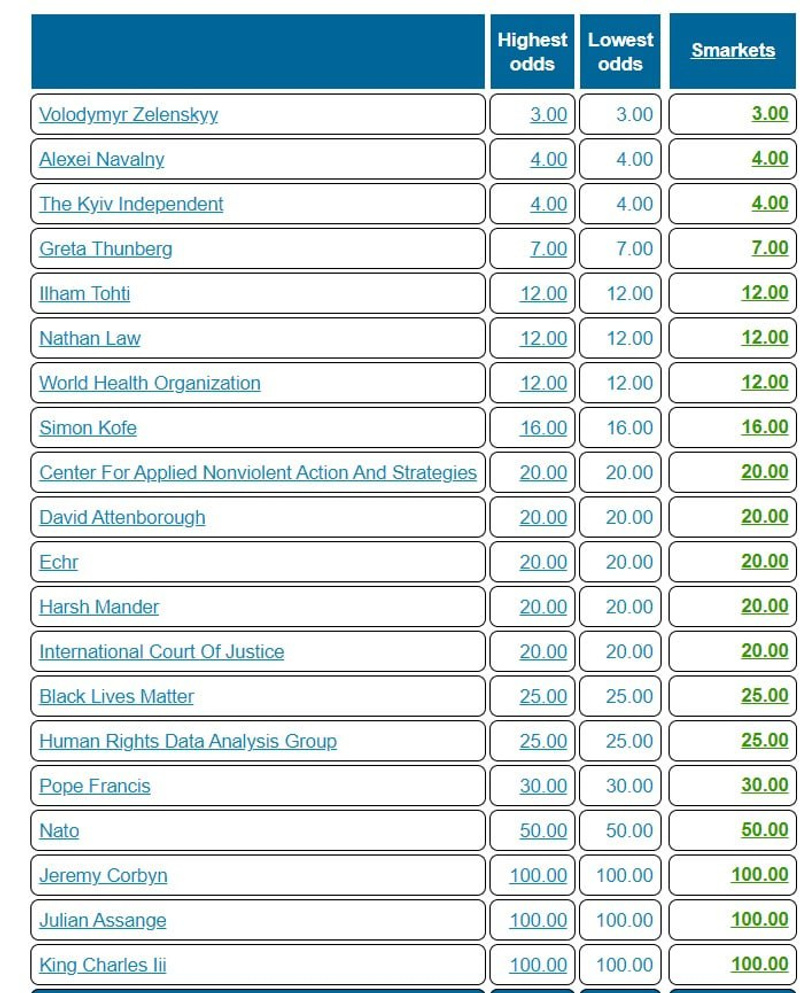Tap highest odds 20.00 for Harsh Mander
800x993 pixels.
click(543, 607)
